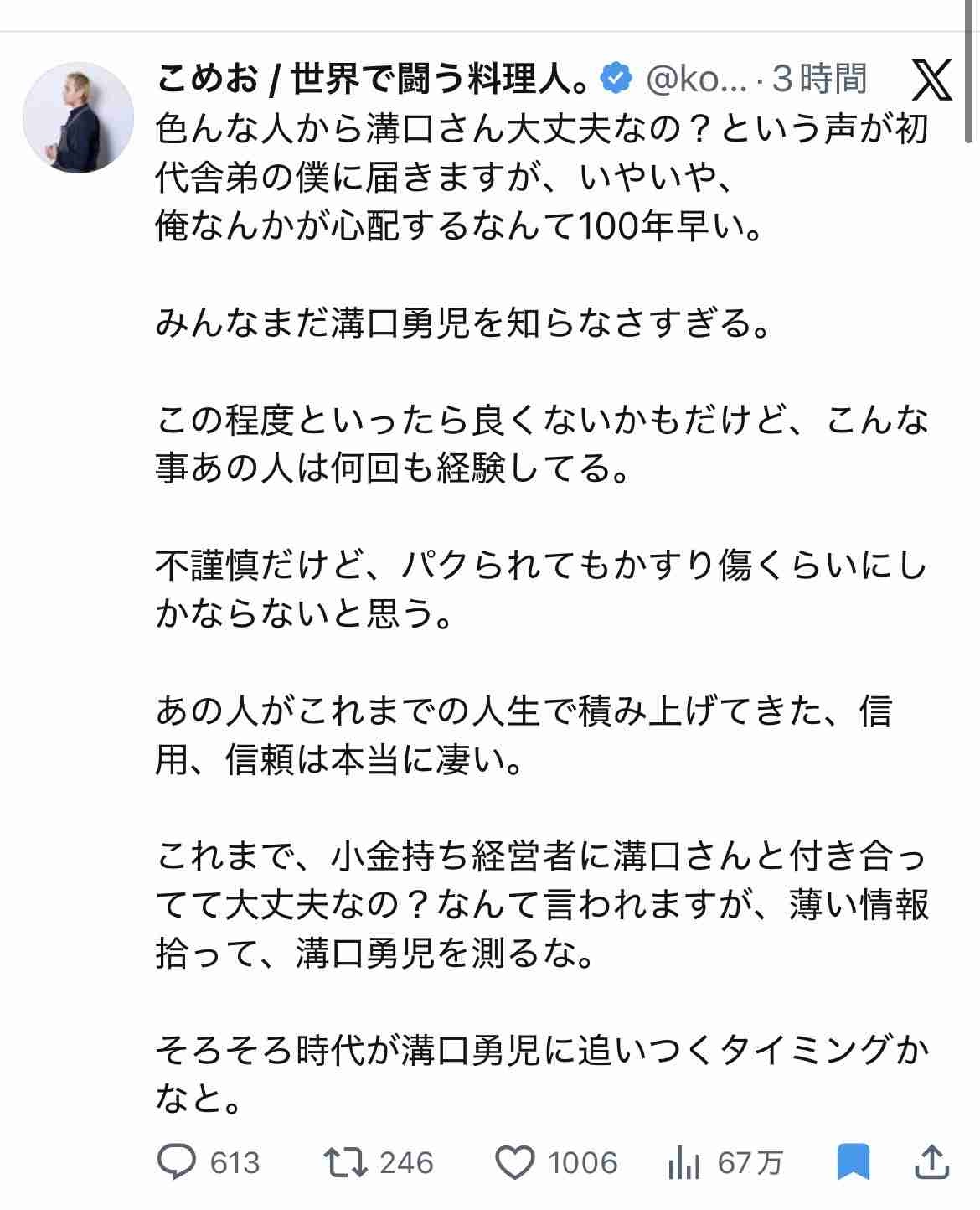
Task: Repost this tweet with 246 reposts
Action: pyautogui.click(x=345, y=1162)
